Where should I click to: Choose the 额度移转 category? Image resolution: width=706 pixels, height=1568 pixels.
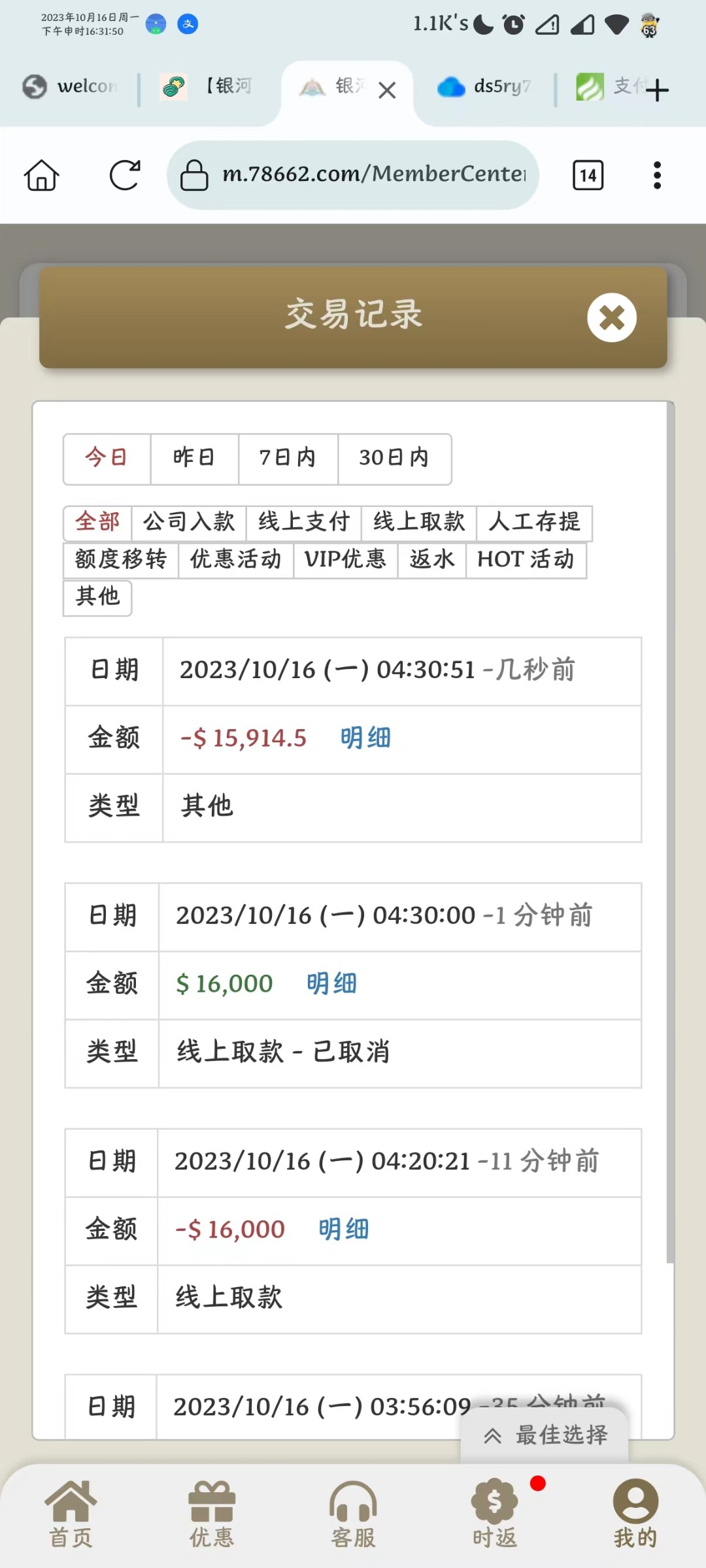pos(121,560)
